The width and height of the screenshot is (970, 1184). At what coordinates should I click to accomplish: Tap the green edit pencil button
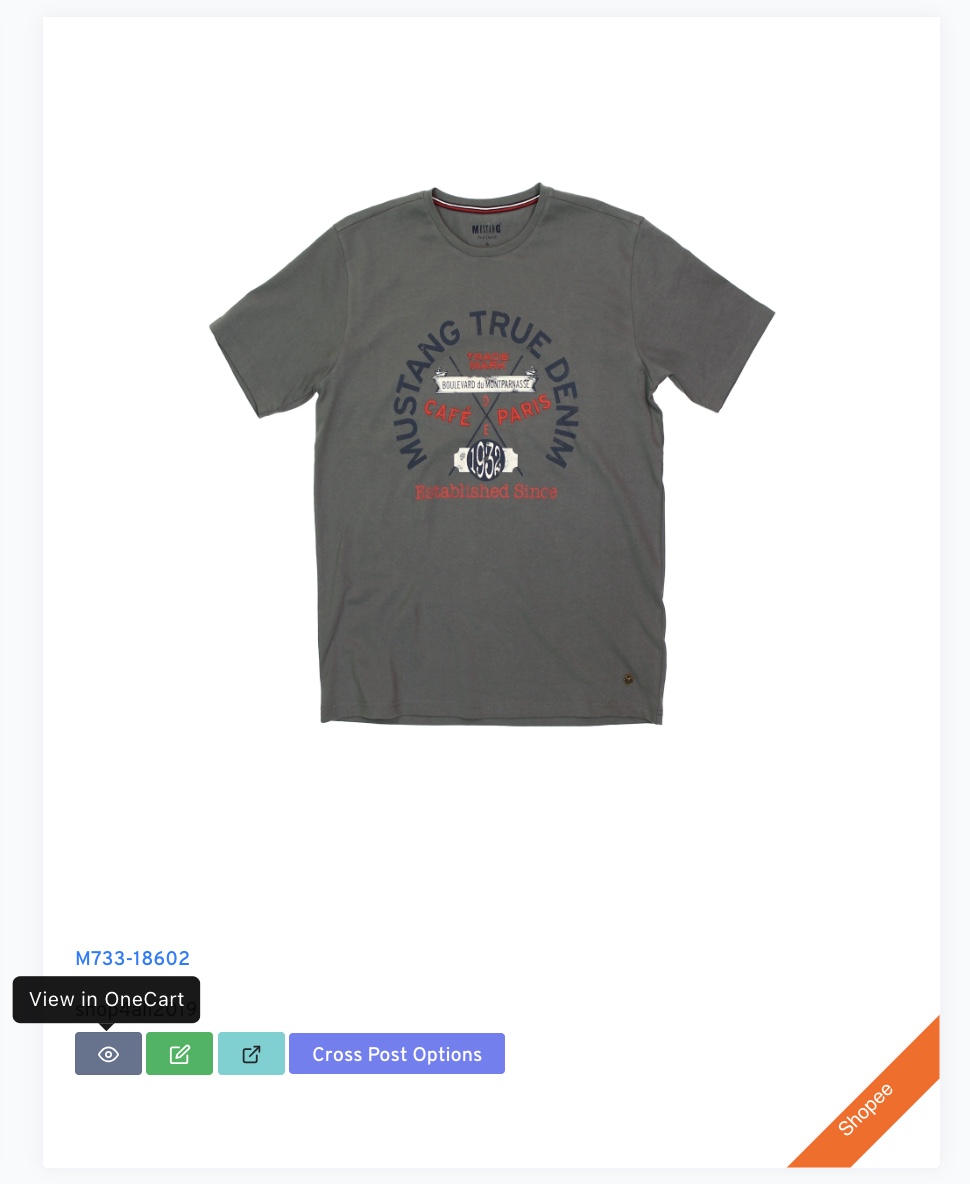[179, 1054]
